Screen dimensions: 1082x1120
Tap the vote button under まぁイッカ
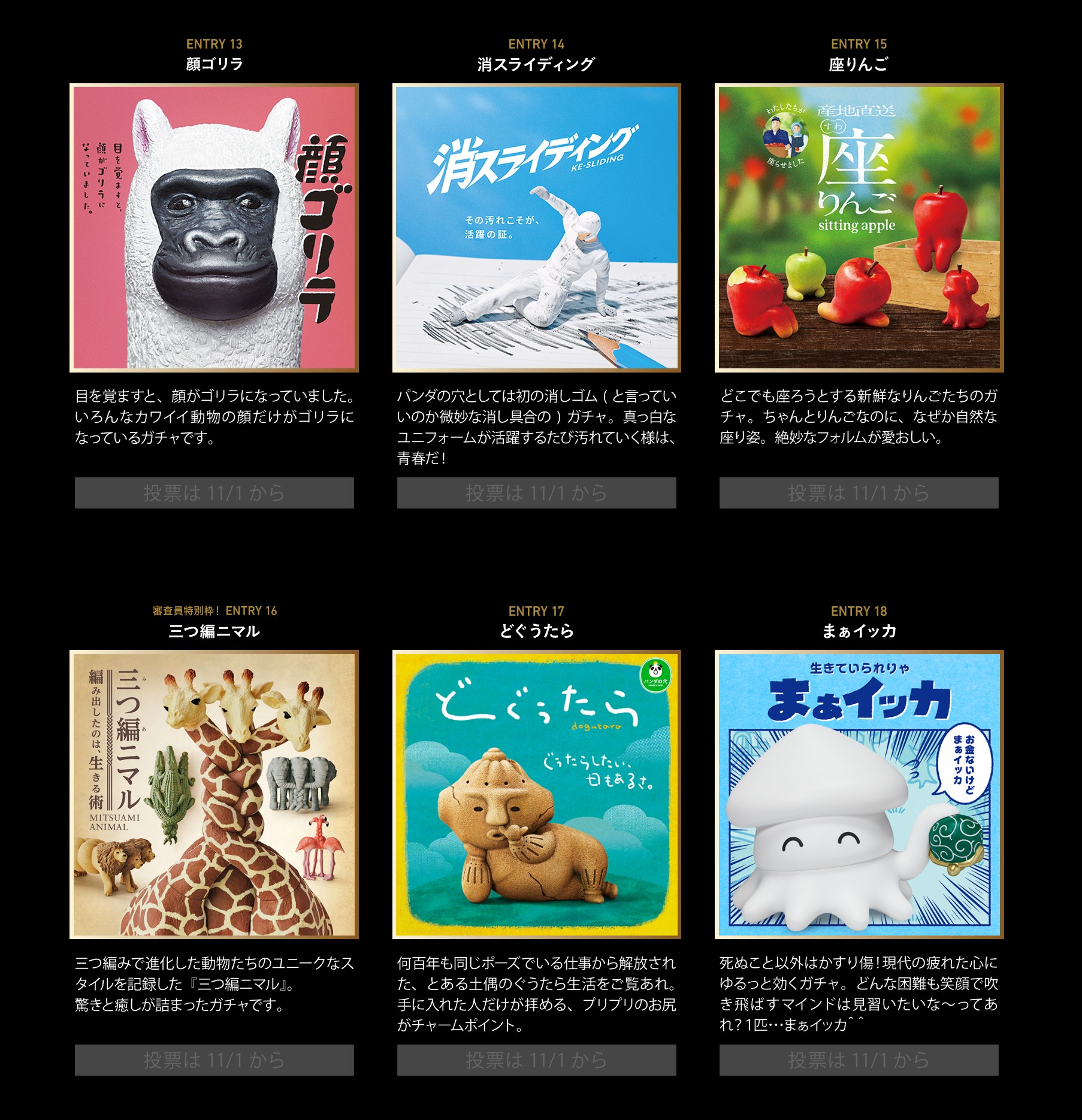[859, 1060]
